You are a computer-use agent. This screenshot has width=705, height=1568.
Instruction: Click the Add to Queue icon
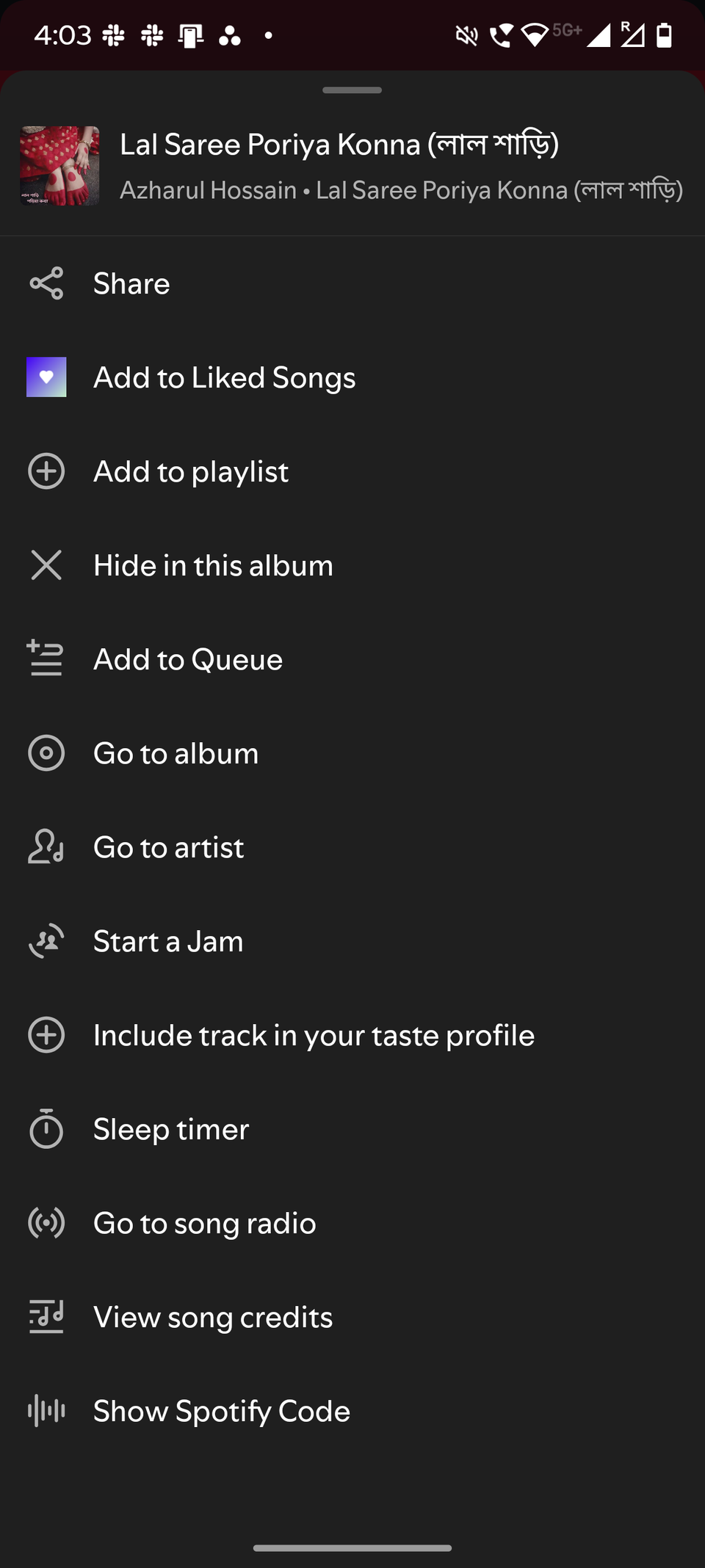[x=46, y=659]
